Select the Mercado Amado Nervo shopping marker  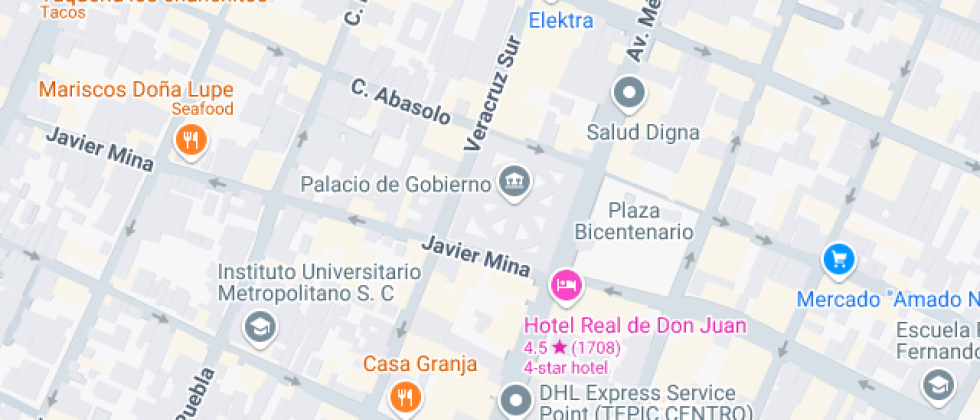tap(838, 260)
